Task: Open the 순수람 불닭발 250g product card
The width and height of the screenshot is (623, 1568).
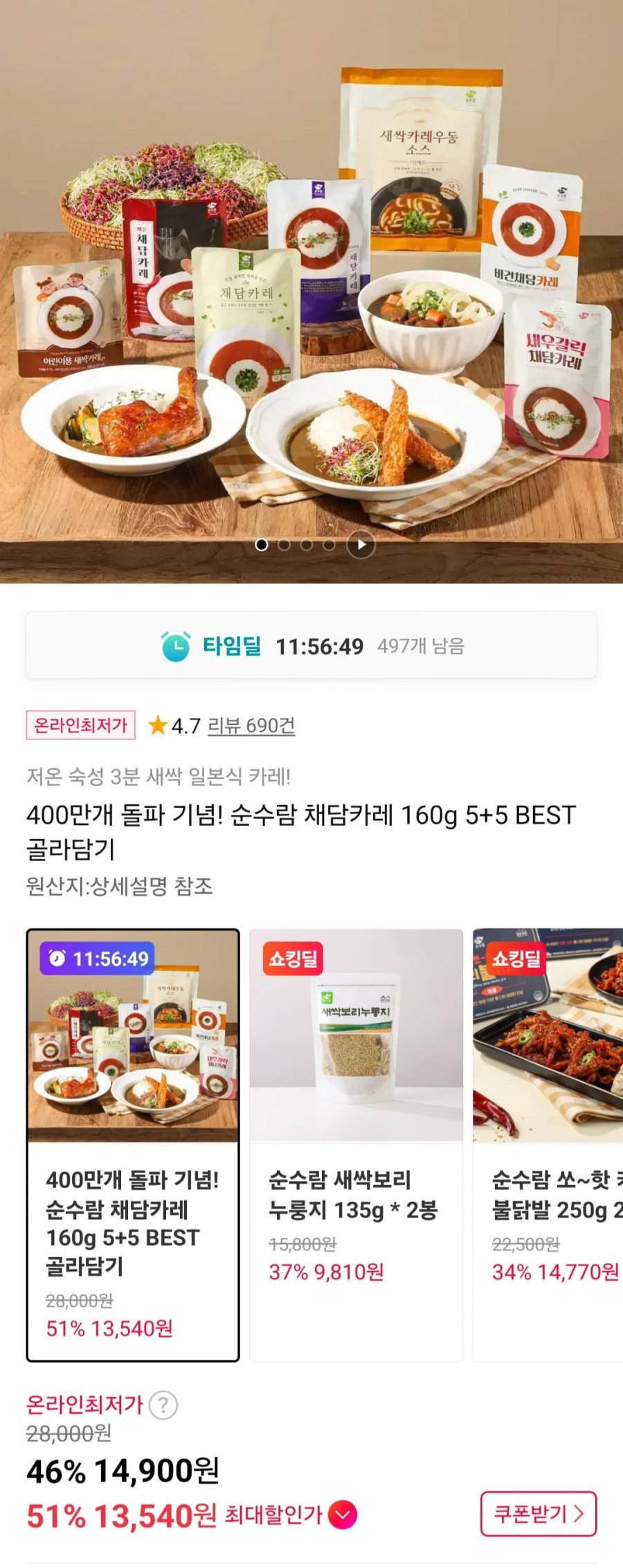Action: coord(548,1145)
